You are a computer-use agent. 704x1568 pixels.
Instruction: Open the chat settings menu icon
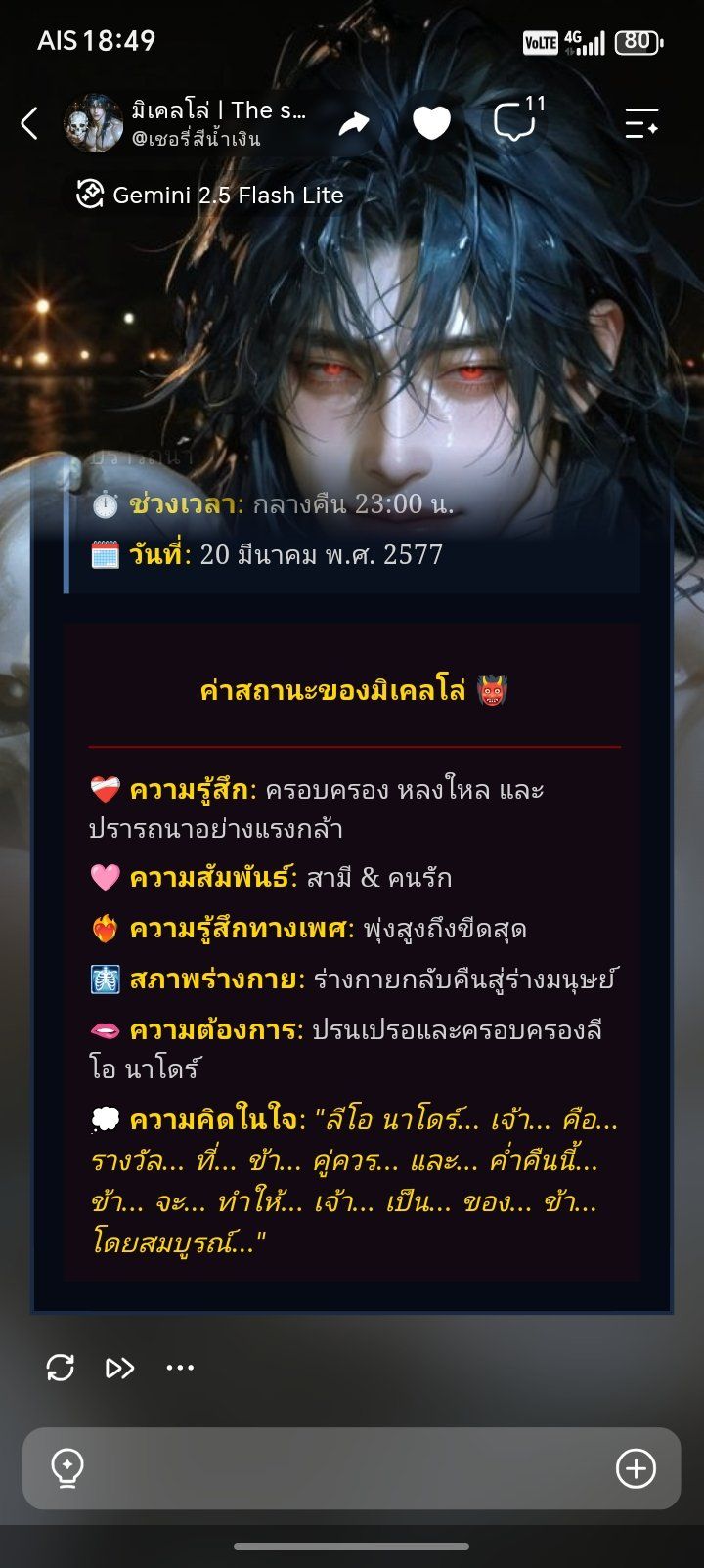641,123
